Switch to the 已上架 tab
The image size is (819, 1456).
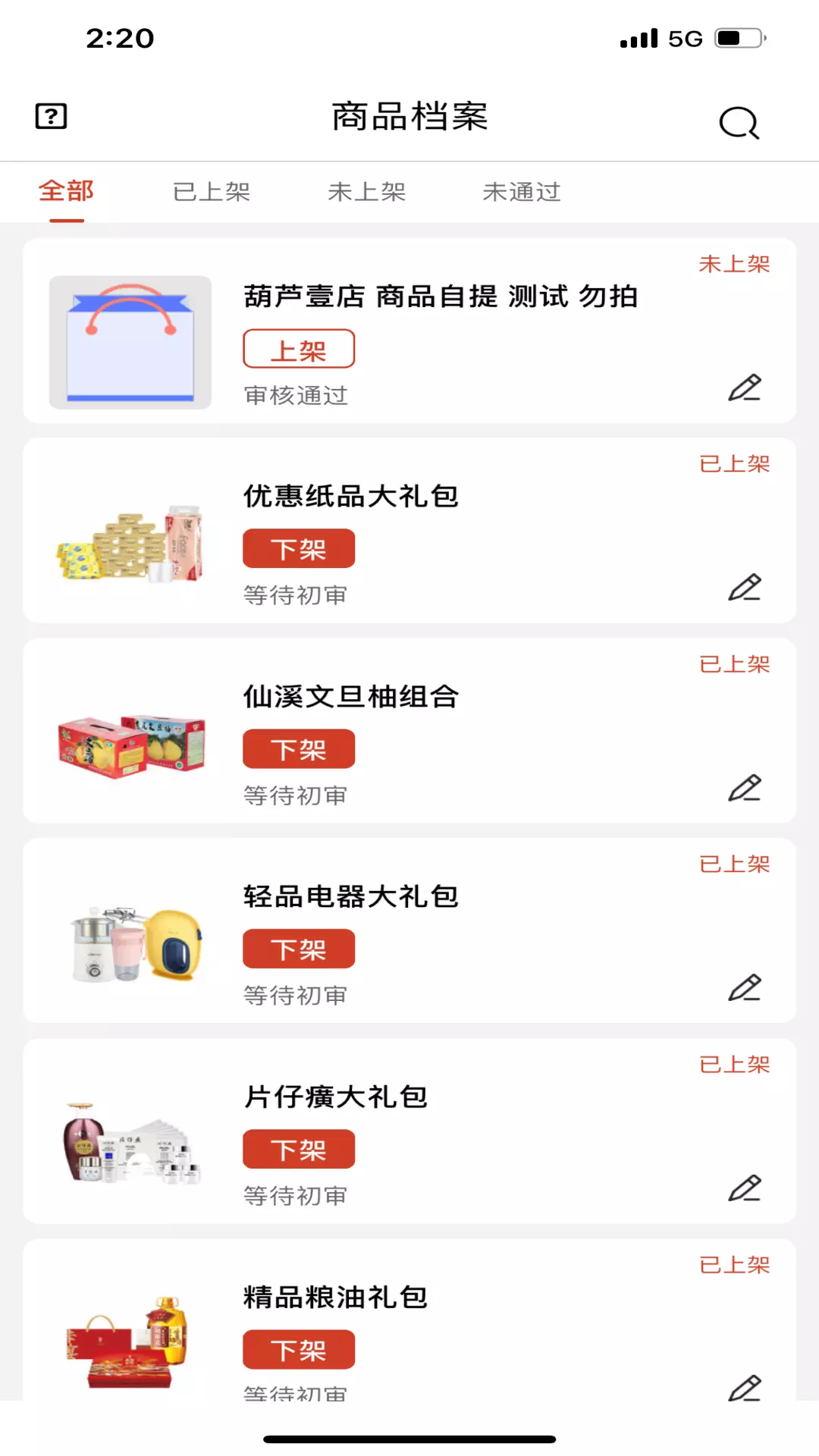212,192
